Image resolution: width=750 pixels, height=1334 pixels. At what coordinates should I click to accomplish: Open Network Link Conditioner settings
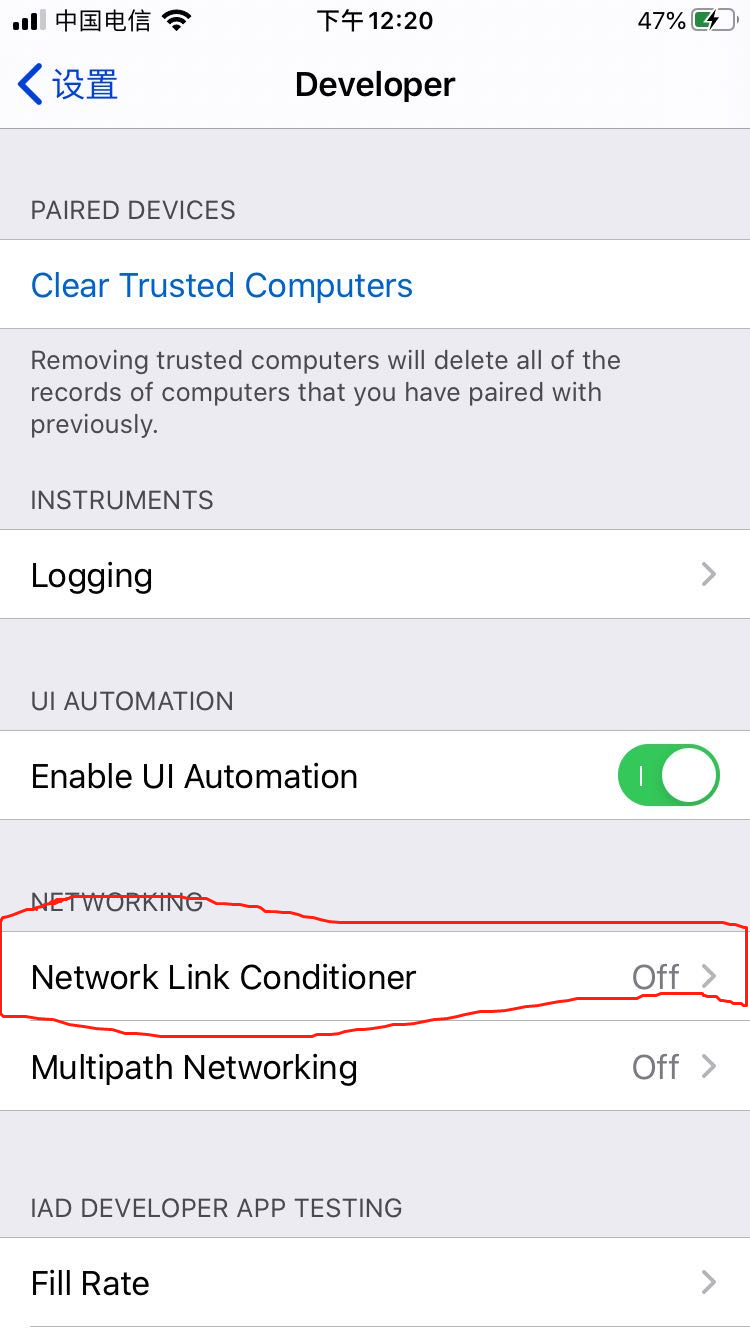coord(375,977)
